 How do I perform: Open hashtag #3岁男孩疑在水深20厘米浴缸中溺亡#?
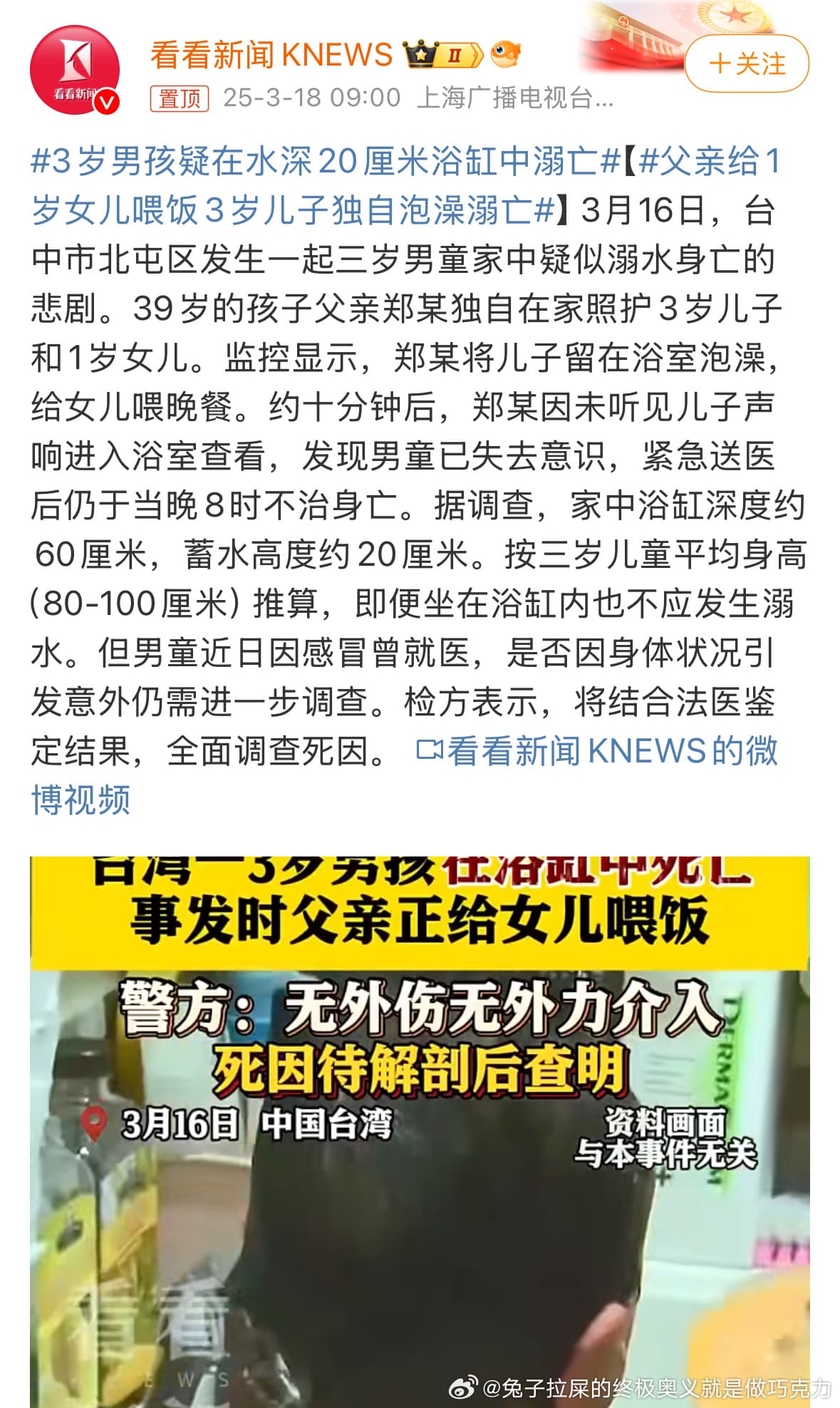tap(325, 162)
